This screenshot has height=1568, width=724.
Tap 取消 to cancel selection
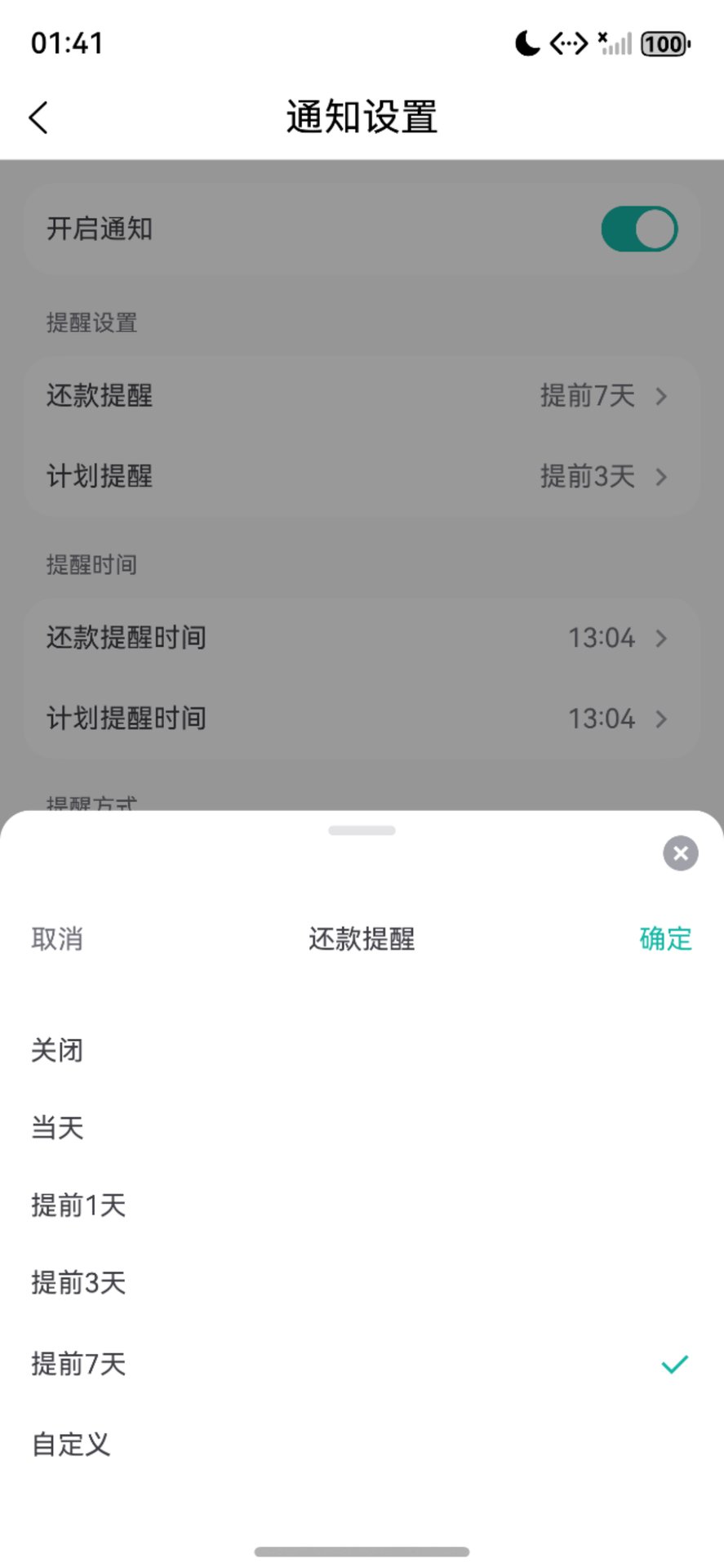tap(57, 939)
